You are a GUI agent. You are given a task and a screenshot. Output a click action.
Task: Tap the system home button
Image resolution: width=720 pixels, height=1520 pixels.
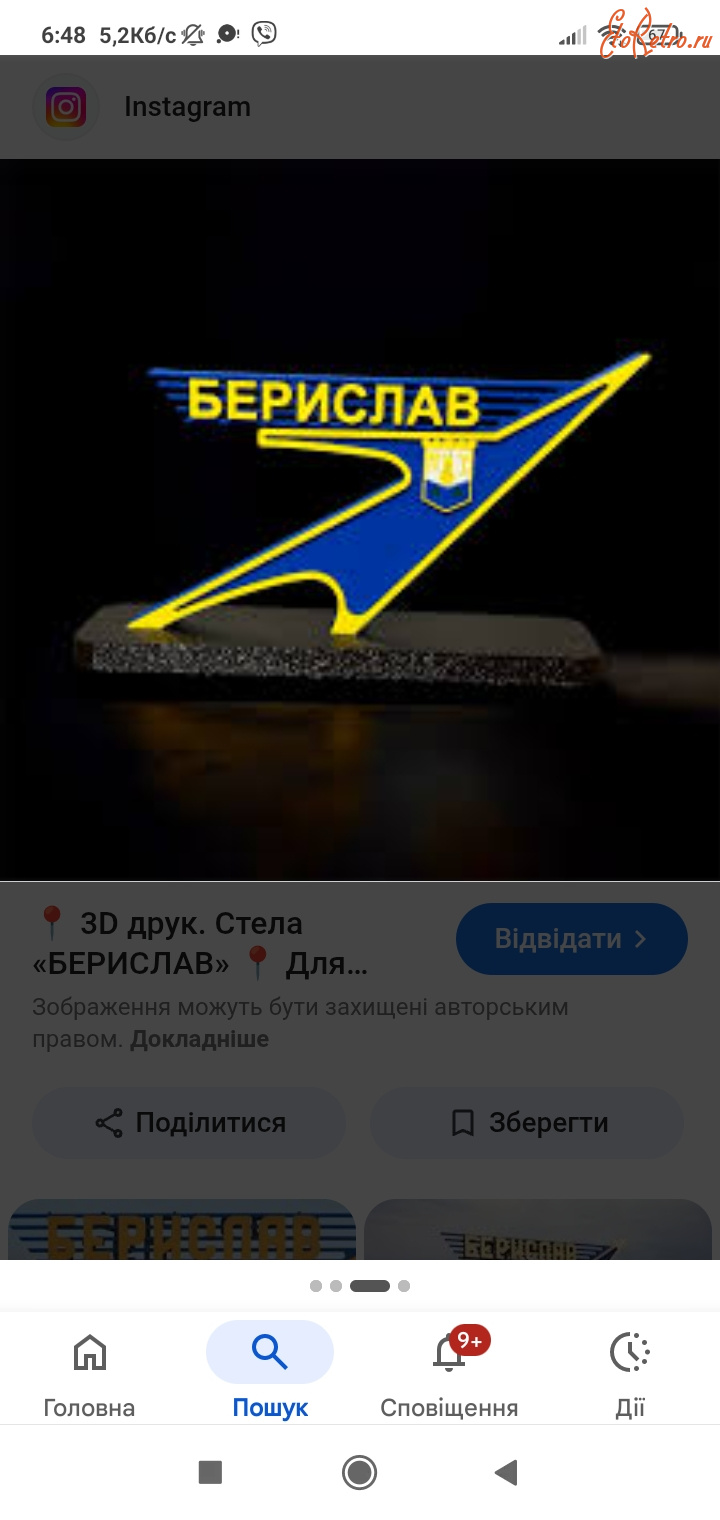[359, 1472]
